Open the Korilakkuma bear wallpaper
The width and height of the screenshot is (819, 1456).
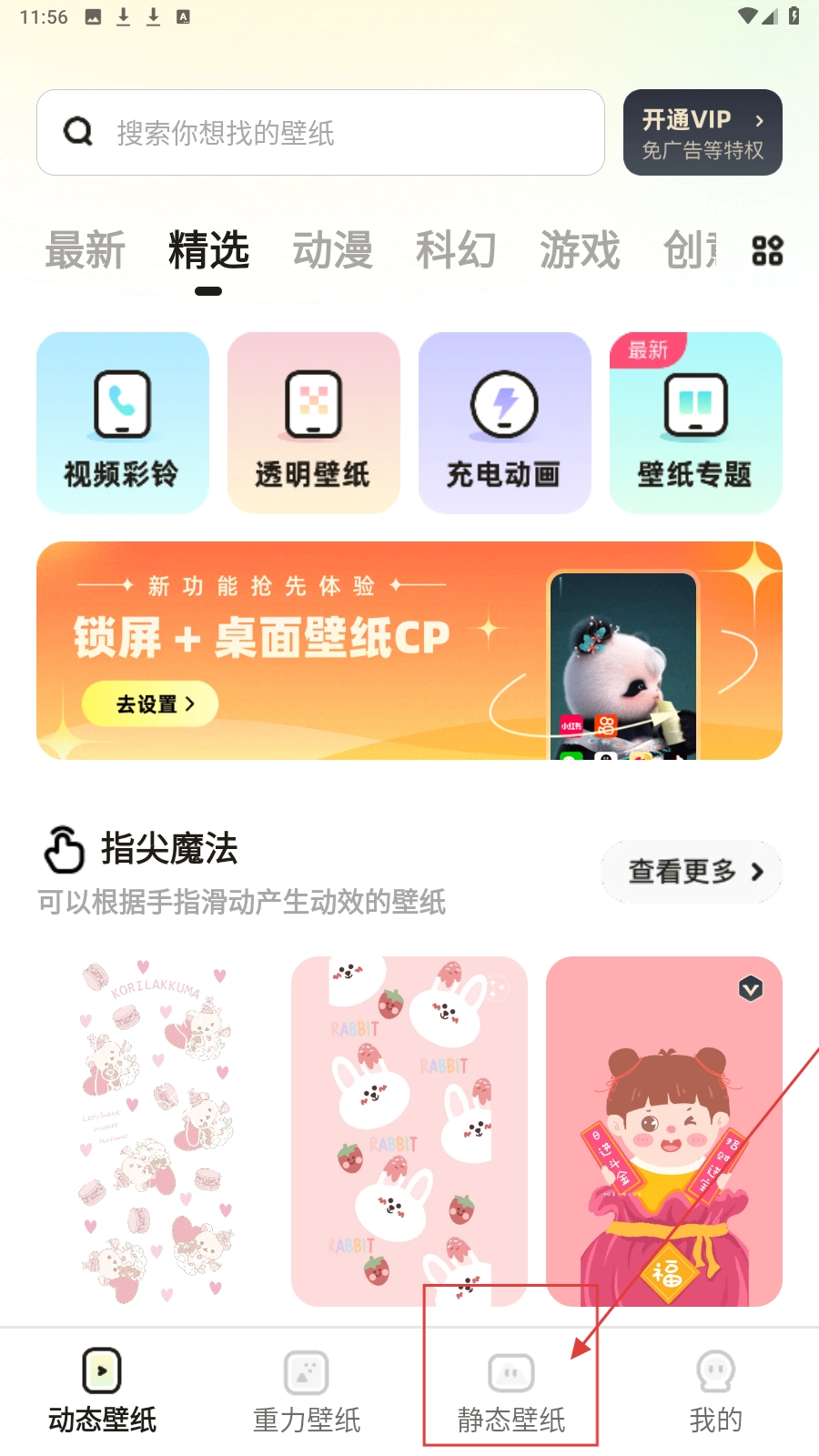pos(155,1131)
